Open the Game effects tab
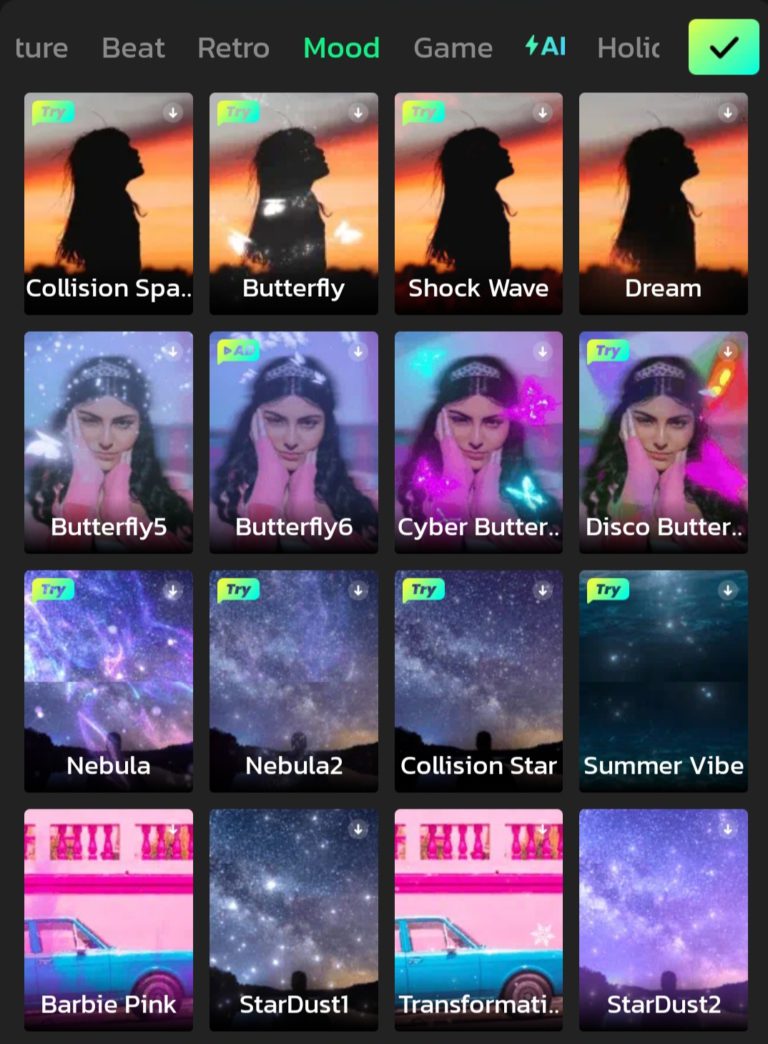768x1044 pixels. 452,48
